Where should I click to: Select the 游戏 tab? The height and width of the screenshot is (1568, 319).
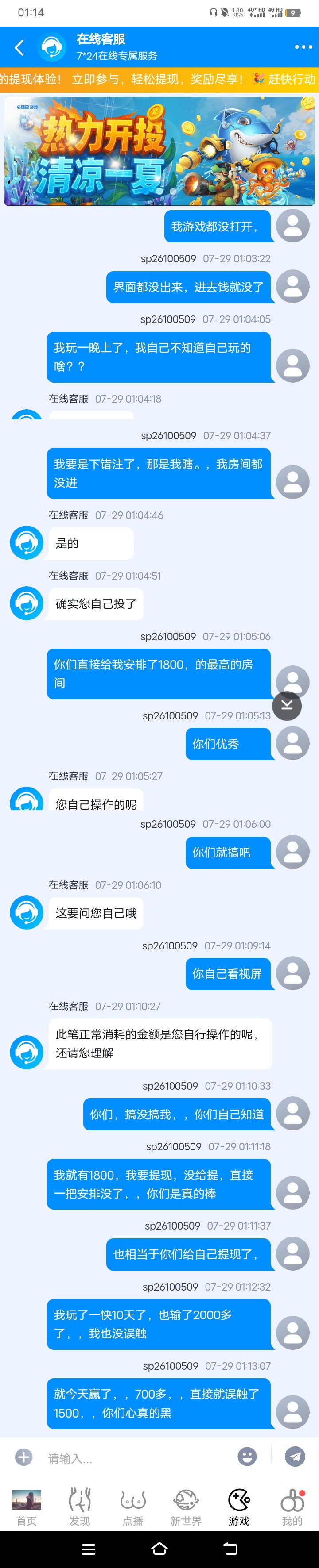point(239,1506)
